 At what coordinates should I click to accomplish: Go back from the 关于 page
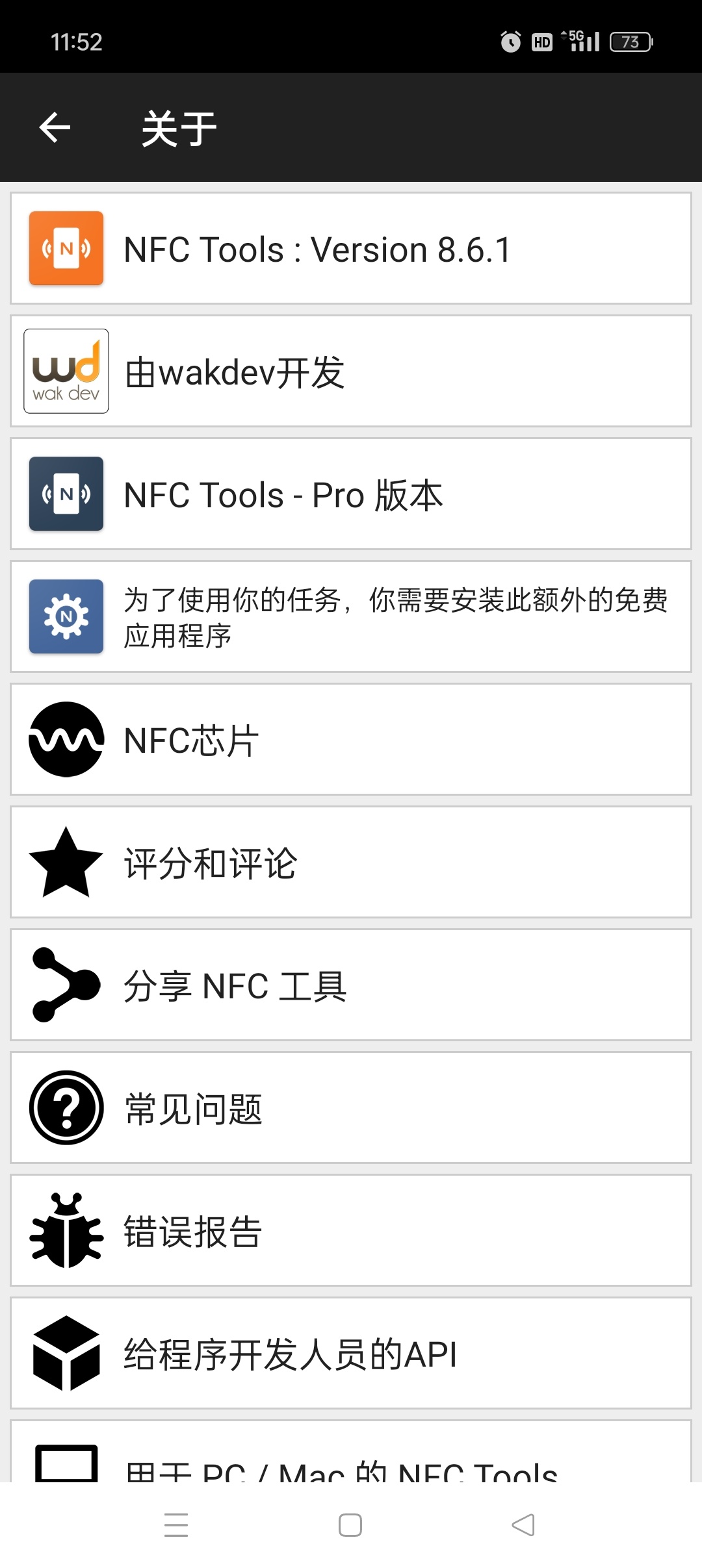pyautogui.click(x=55, y=127)
